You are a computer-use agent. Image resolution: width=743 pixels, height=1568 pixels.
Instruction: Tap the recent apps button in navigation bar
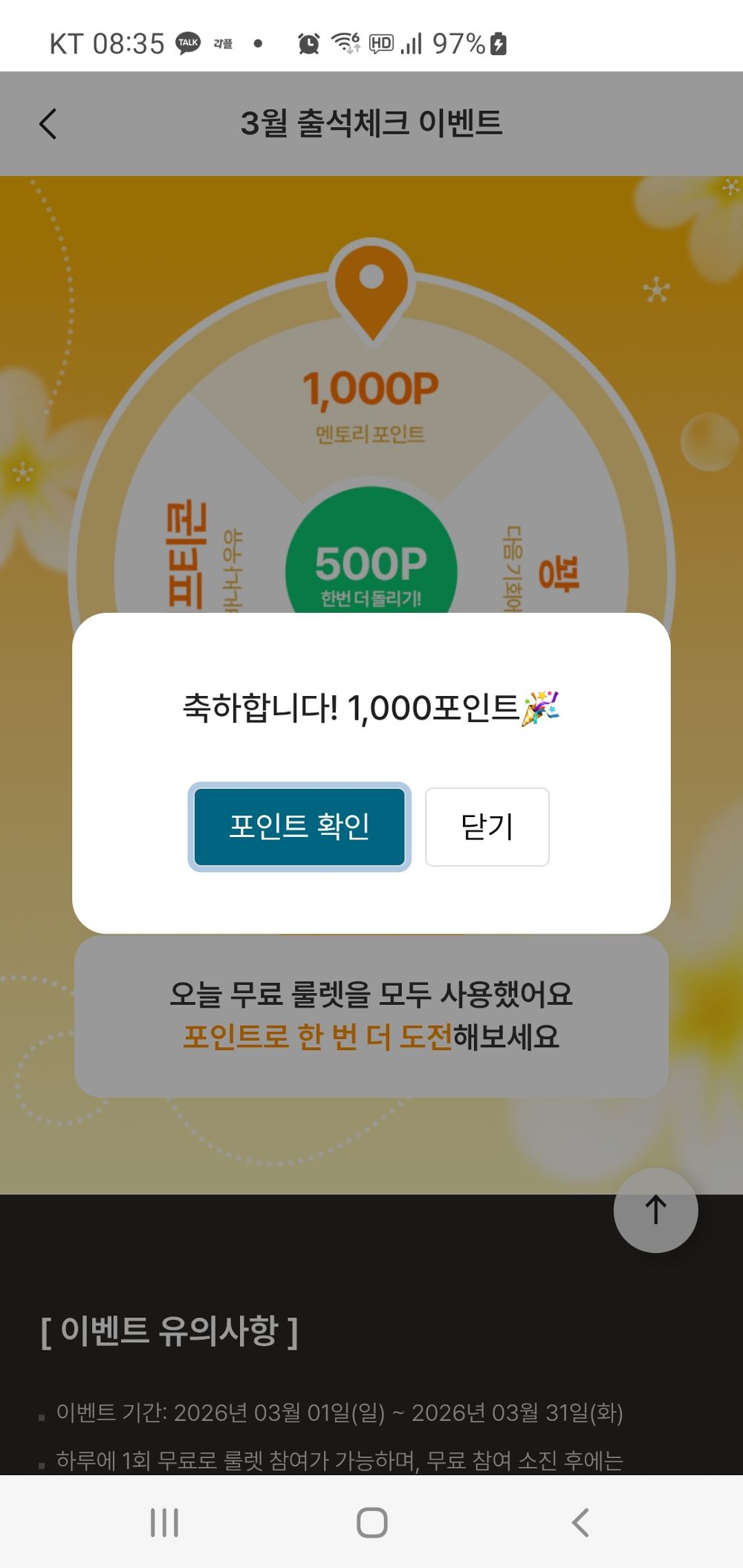pyautogui.click(x=165, y=1521)
